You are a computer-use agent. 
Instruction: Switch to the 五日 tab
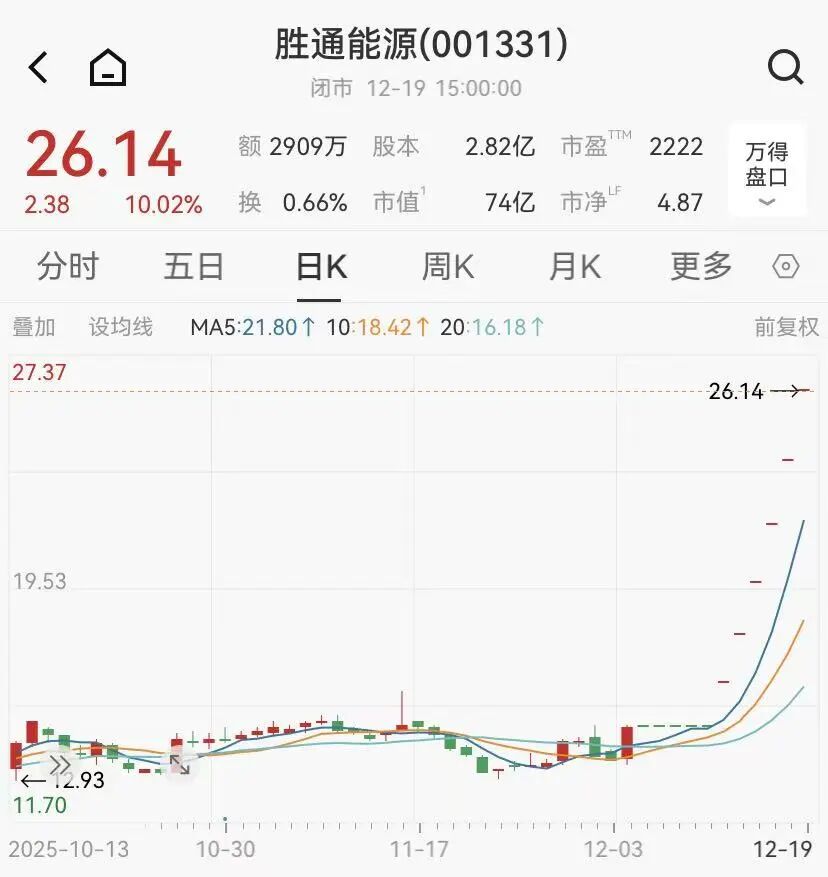pos(194,267)
